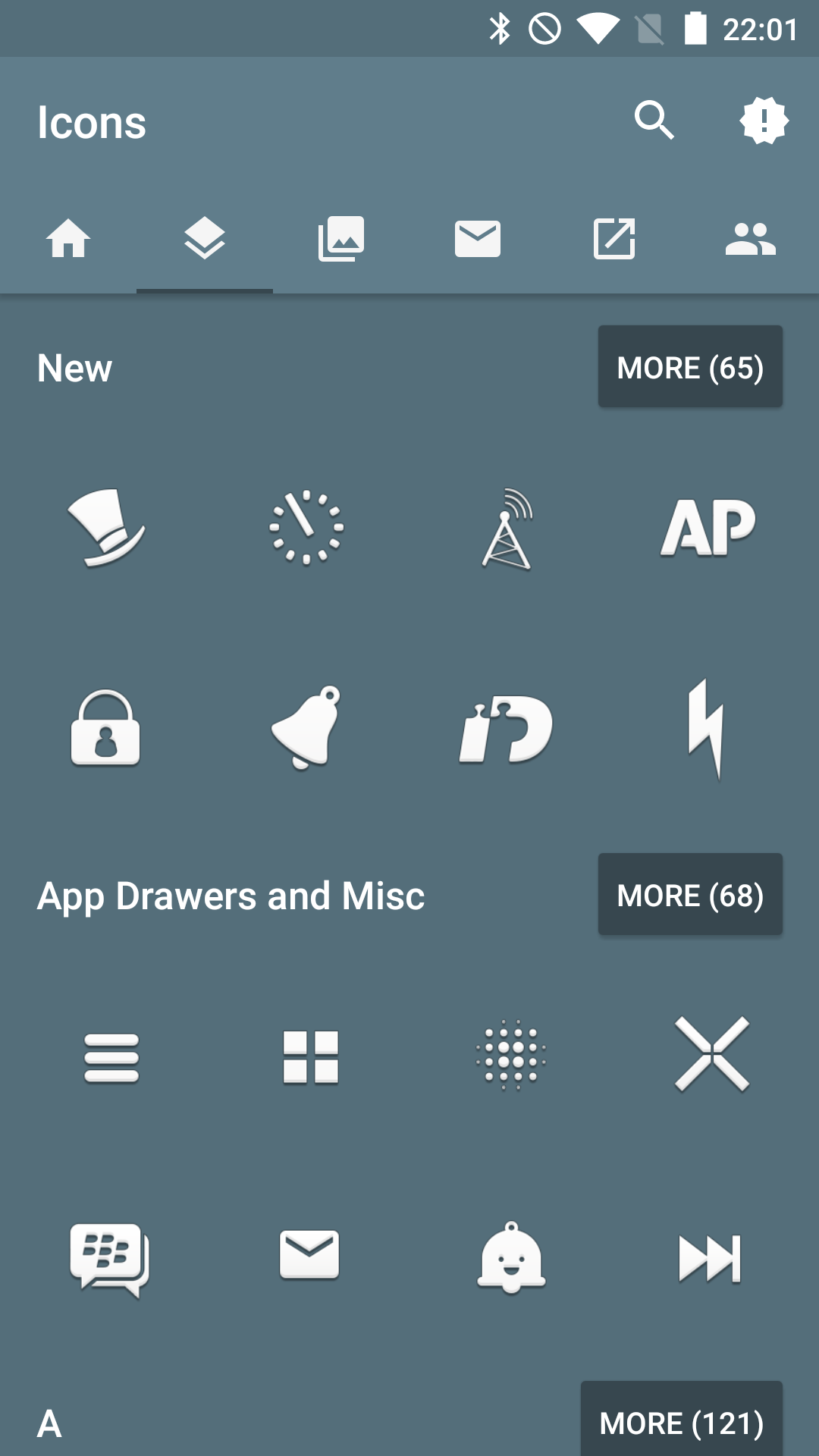Image resolution: width=819 pixels, height=1456 pixels.
Task: Switch to the wallpapers gallery tab
Action: coord(341,239)
